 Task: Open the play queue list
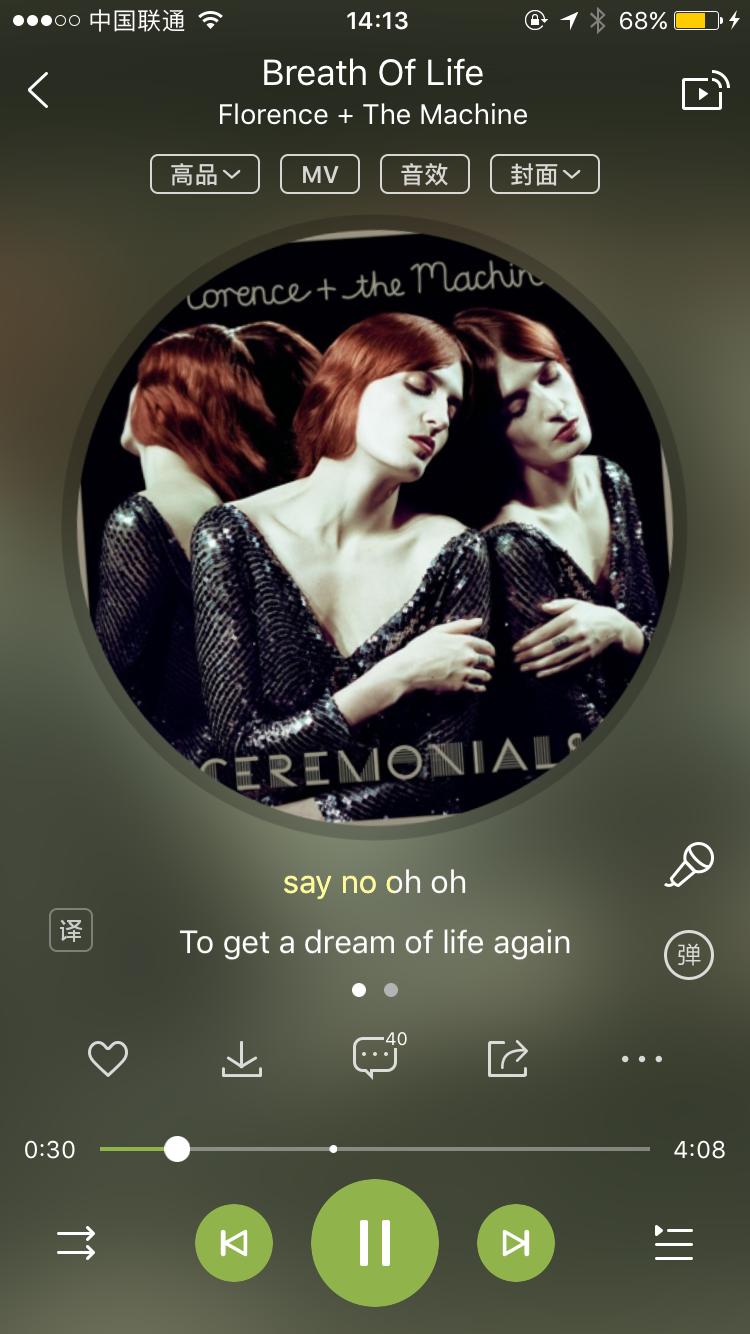point(673,1243)
